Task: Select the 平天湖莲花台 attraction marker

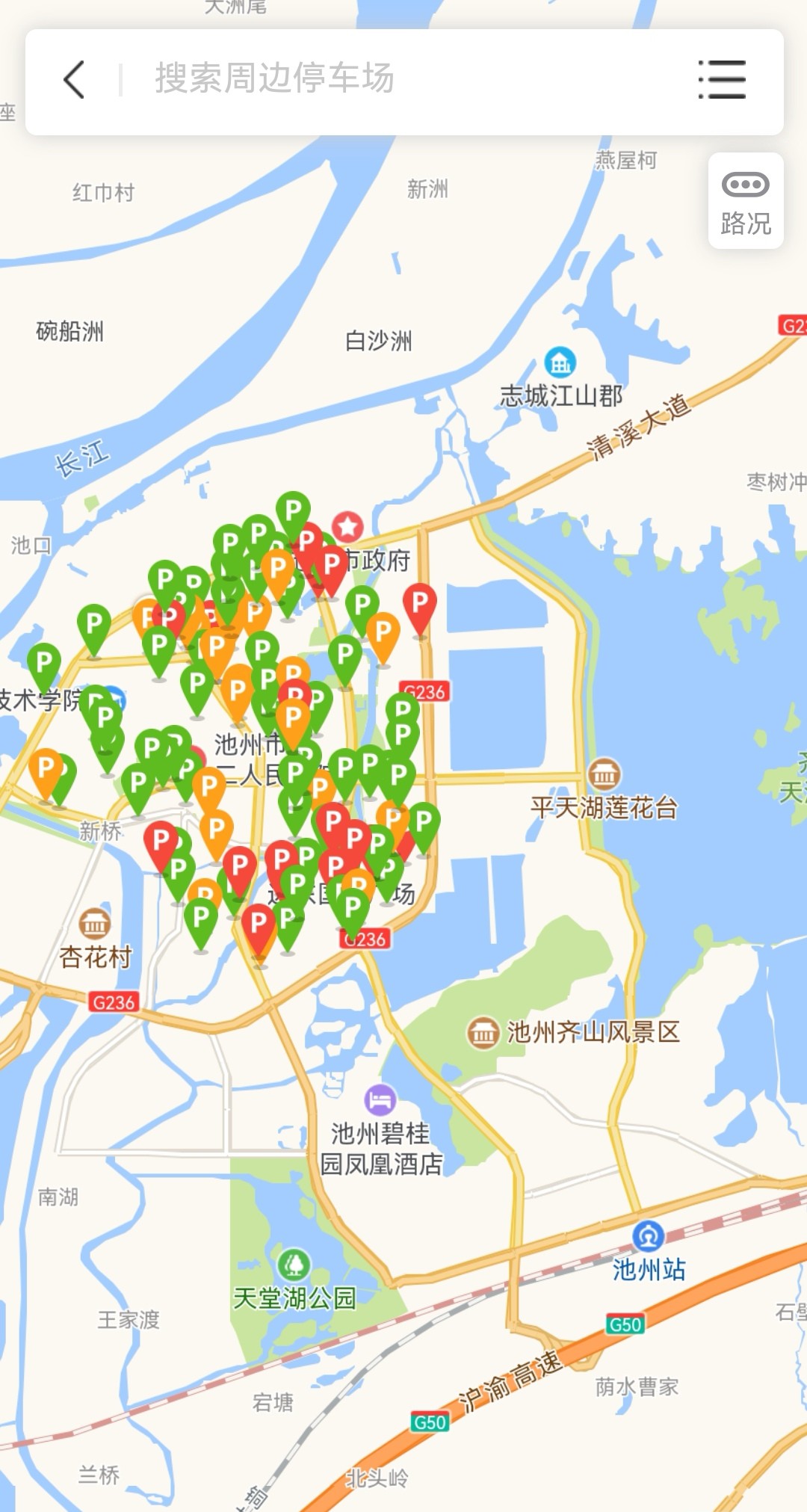Action: [604, 775]
